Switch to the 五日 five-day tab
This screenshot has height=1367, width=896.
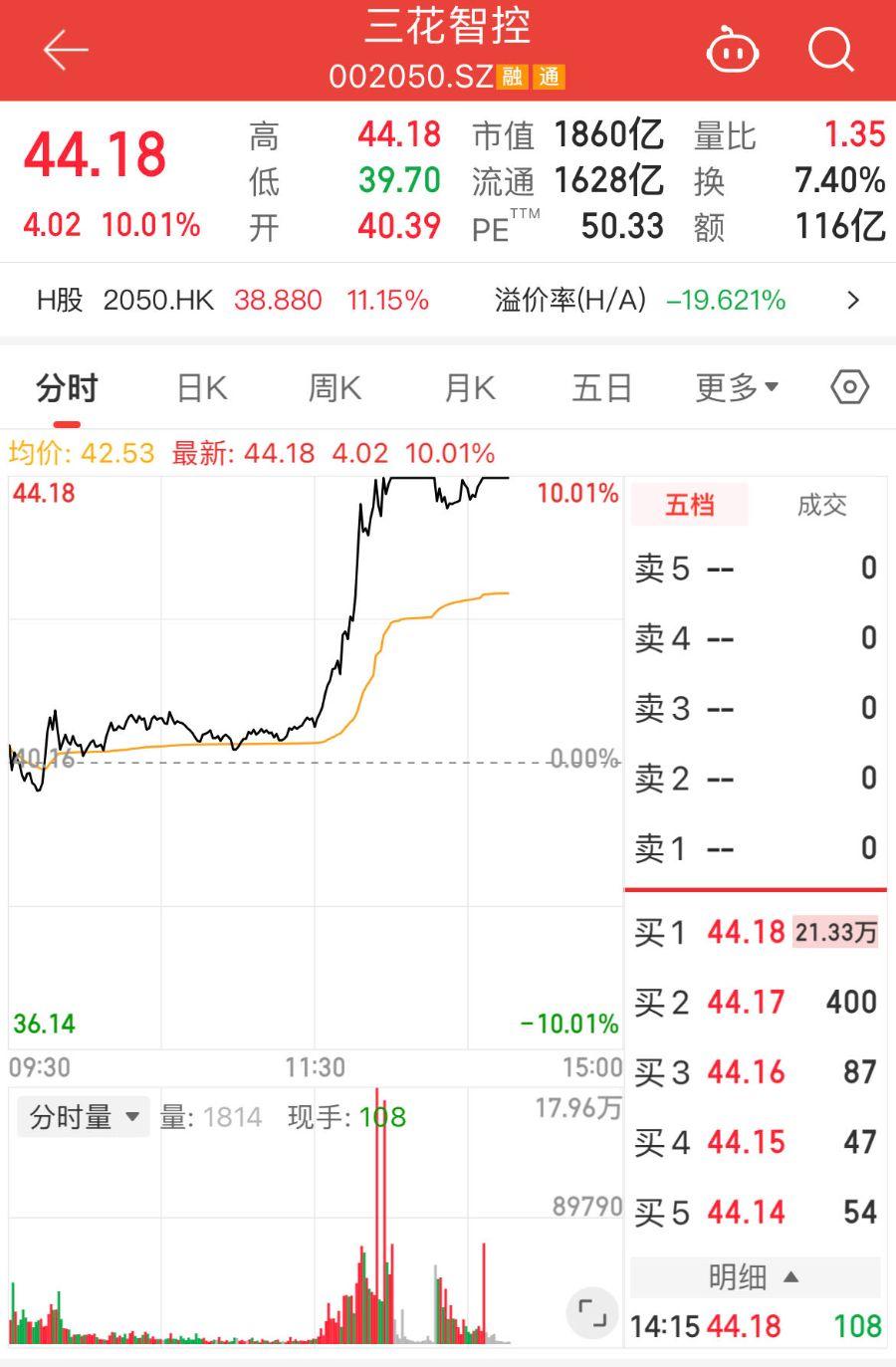600,388
